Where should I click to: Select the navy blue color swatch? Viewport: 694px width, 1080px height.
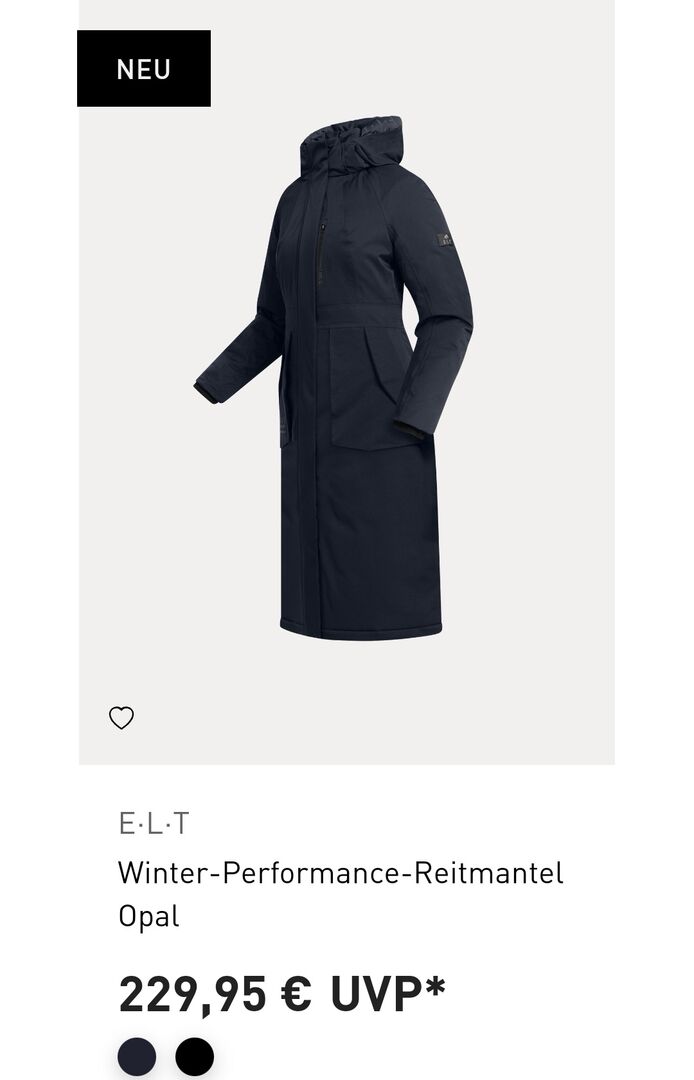137,1056
